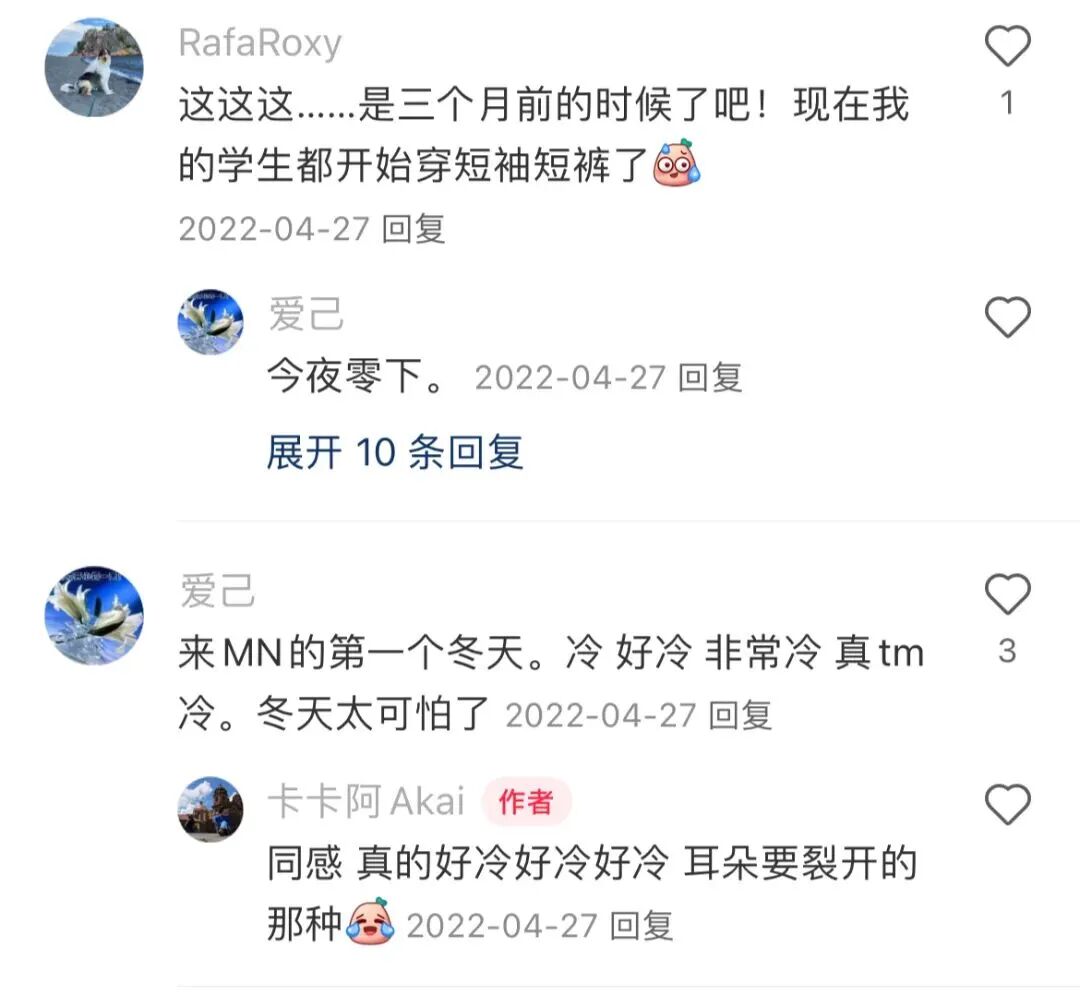Like 爱己's reply "今夜零下"
Screen dimensions: 1080x994
[x=1007, y=319]
